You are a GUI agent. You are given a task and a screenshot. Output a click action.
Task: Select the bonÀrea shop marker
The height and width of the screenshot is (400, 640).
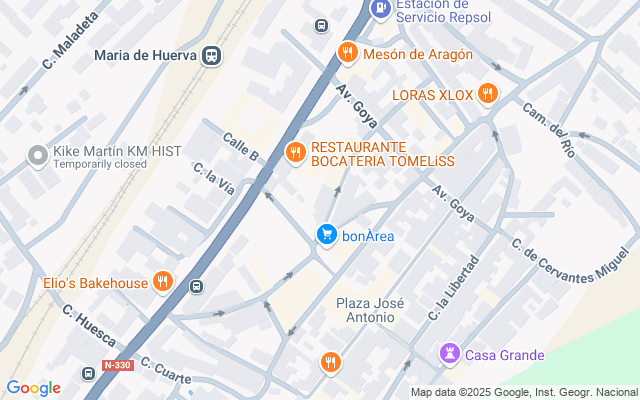tap(326, 235)
